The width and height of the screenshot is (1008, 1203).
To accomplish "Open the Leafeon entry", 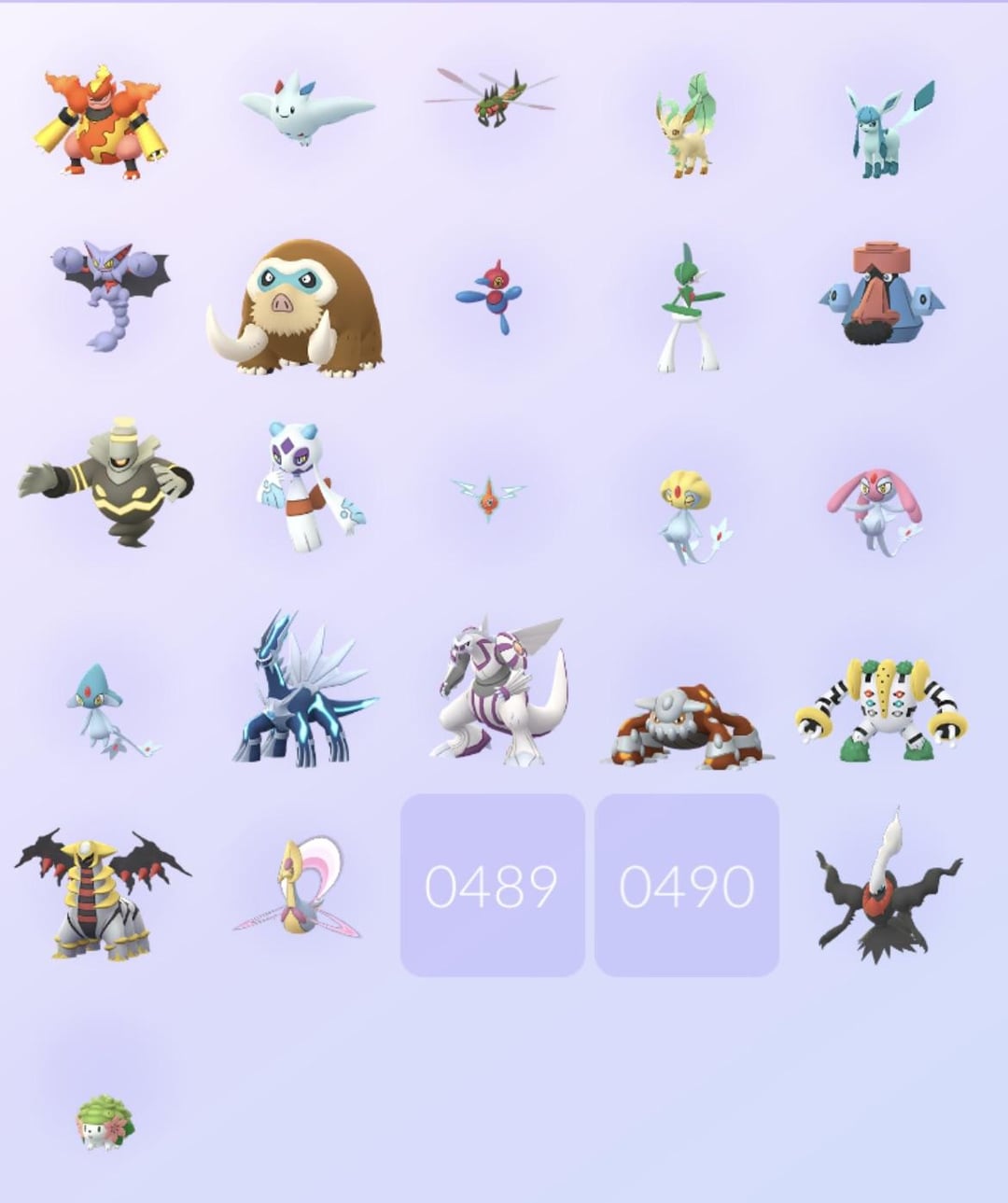I will pos(689,126).
